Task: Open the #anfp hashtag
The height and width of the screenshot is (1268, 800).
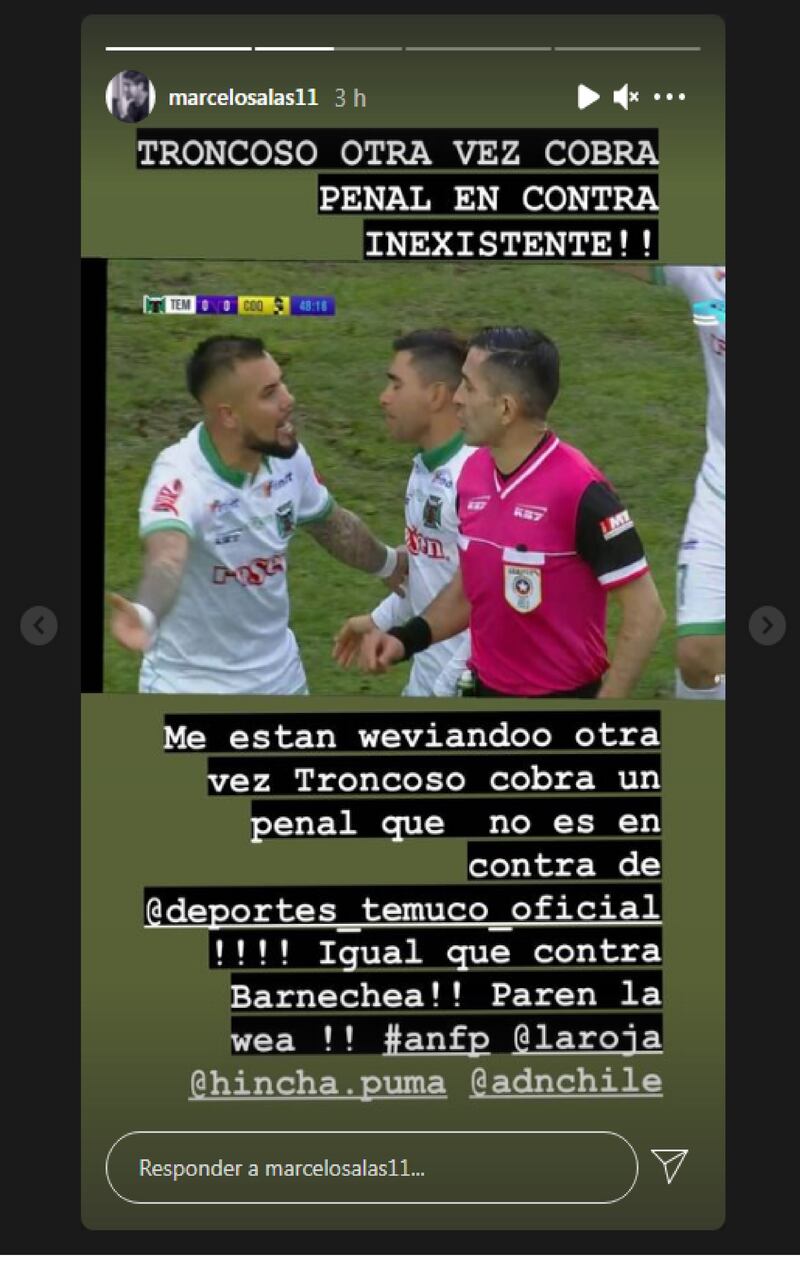Action: (437, 1039)
